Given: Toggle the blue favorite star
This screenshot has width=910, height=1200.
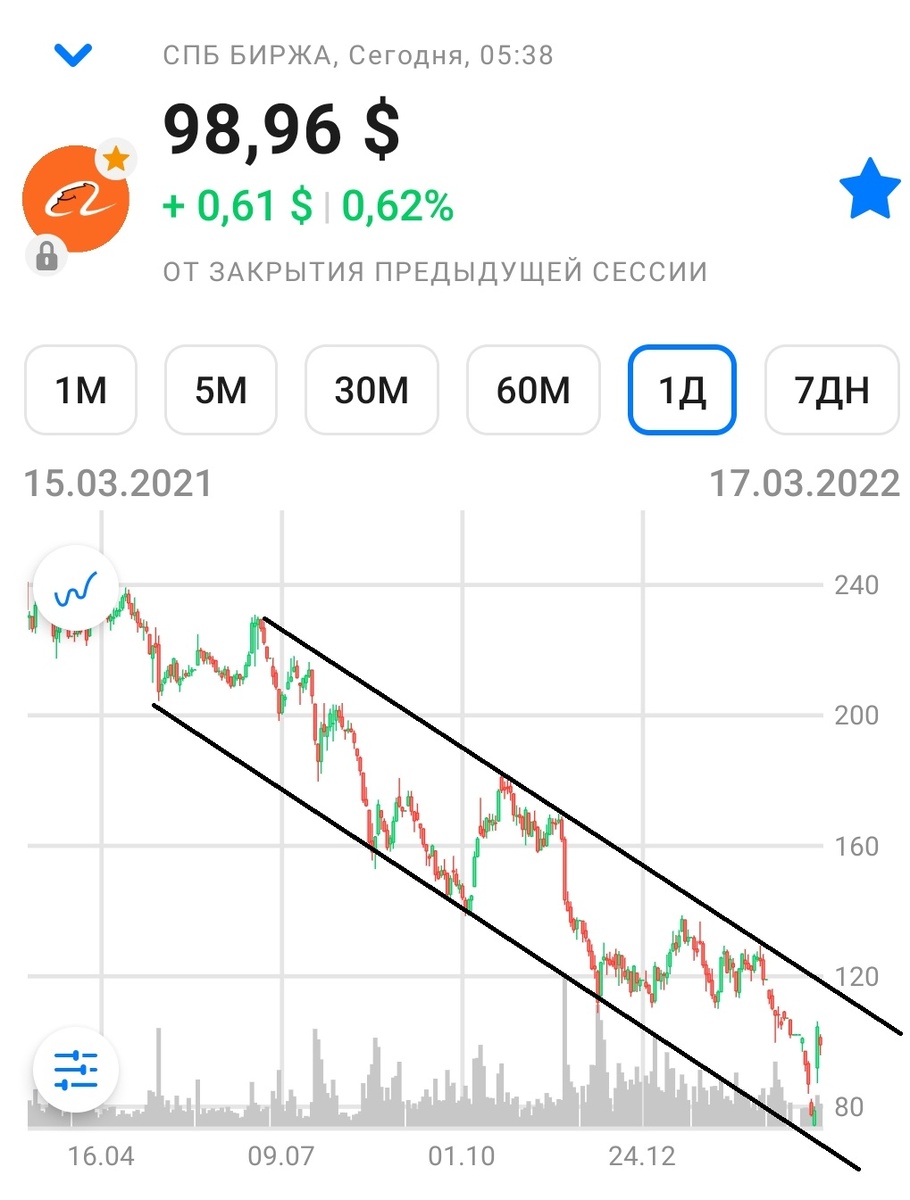Looking at the screenshot, I should pos(868,189).
